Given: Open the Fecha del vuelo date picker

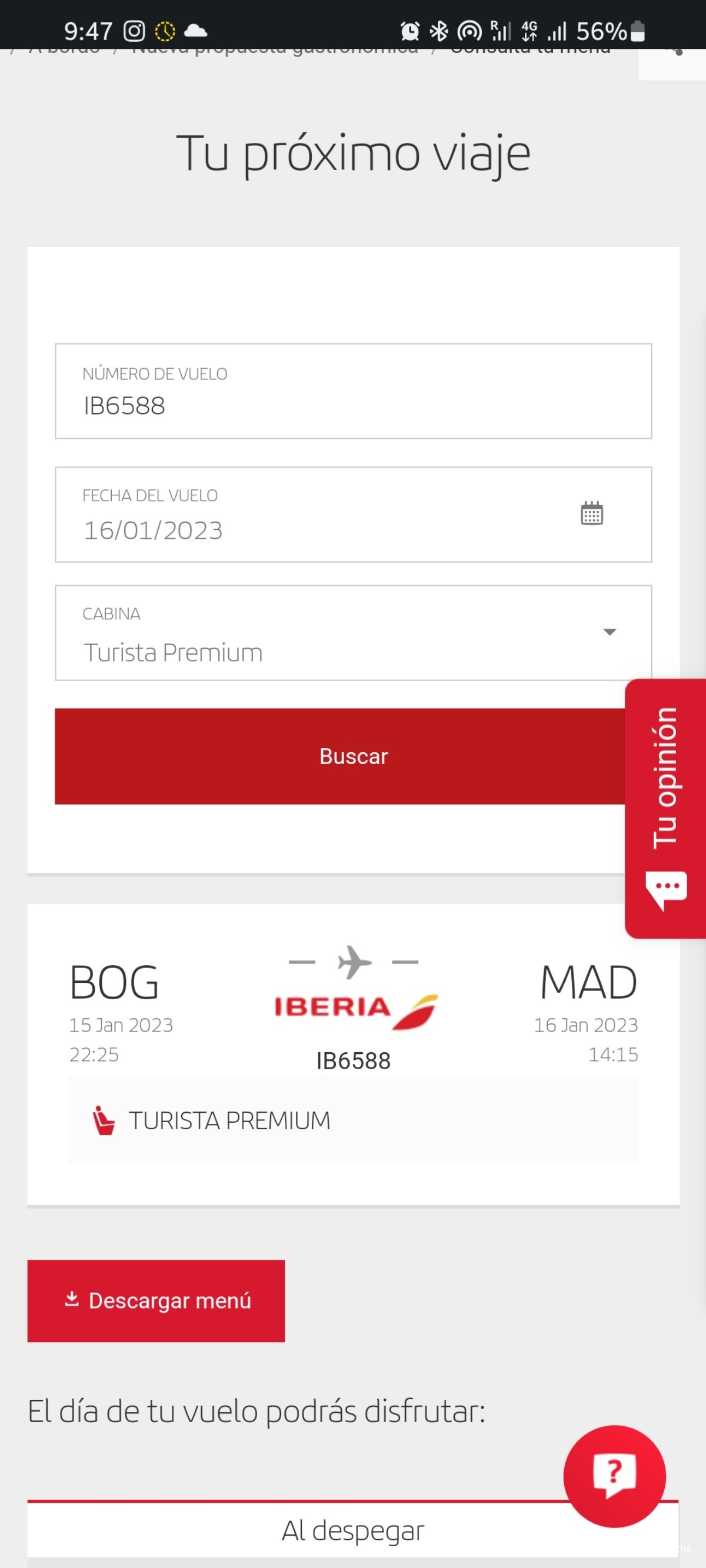Looking at the screenshot, I should click(591, 515).
